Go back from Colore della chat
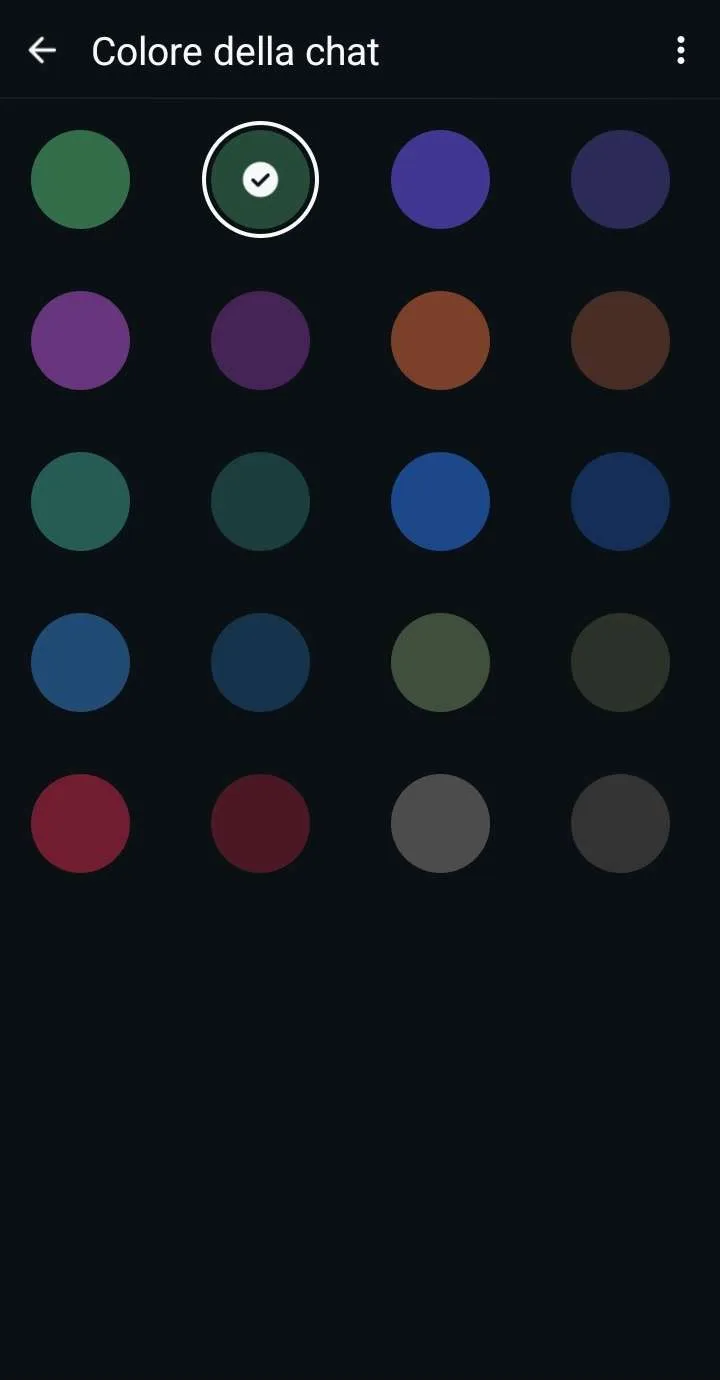720x1380 pixels. pyautogui.click(x=42, y=50)
